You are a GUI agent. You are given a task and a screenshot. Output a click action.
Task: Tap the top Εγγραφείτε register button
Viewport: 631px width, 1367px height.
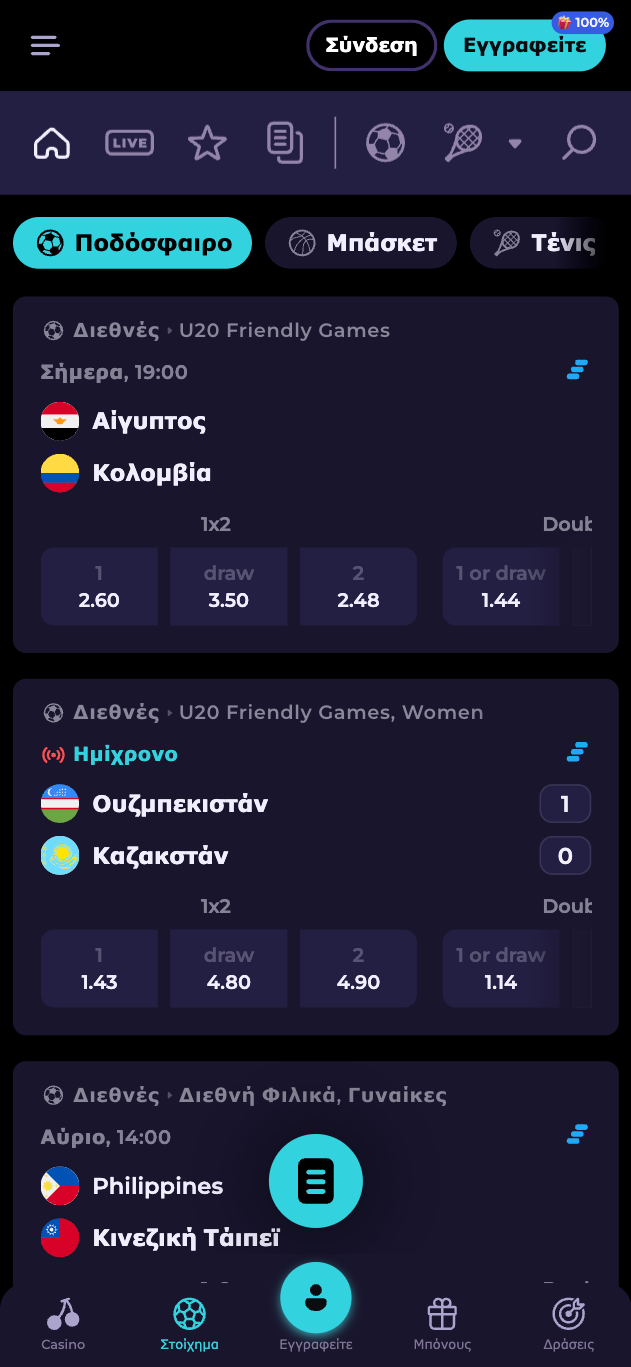(x=524, y=46)
